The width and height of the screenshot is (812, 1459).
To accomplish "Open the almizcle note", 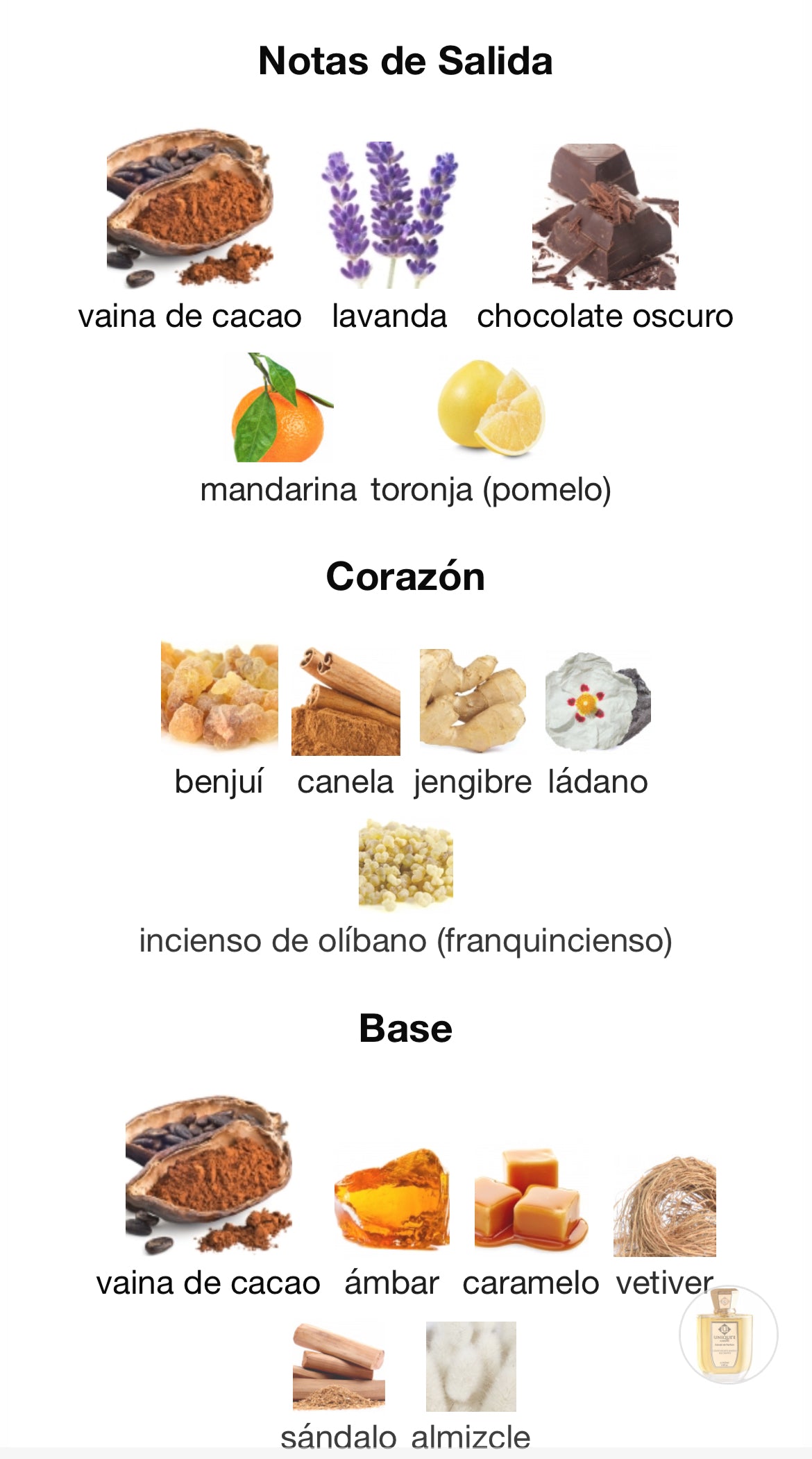I will coord(471,1367).
